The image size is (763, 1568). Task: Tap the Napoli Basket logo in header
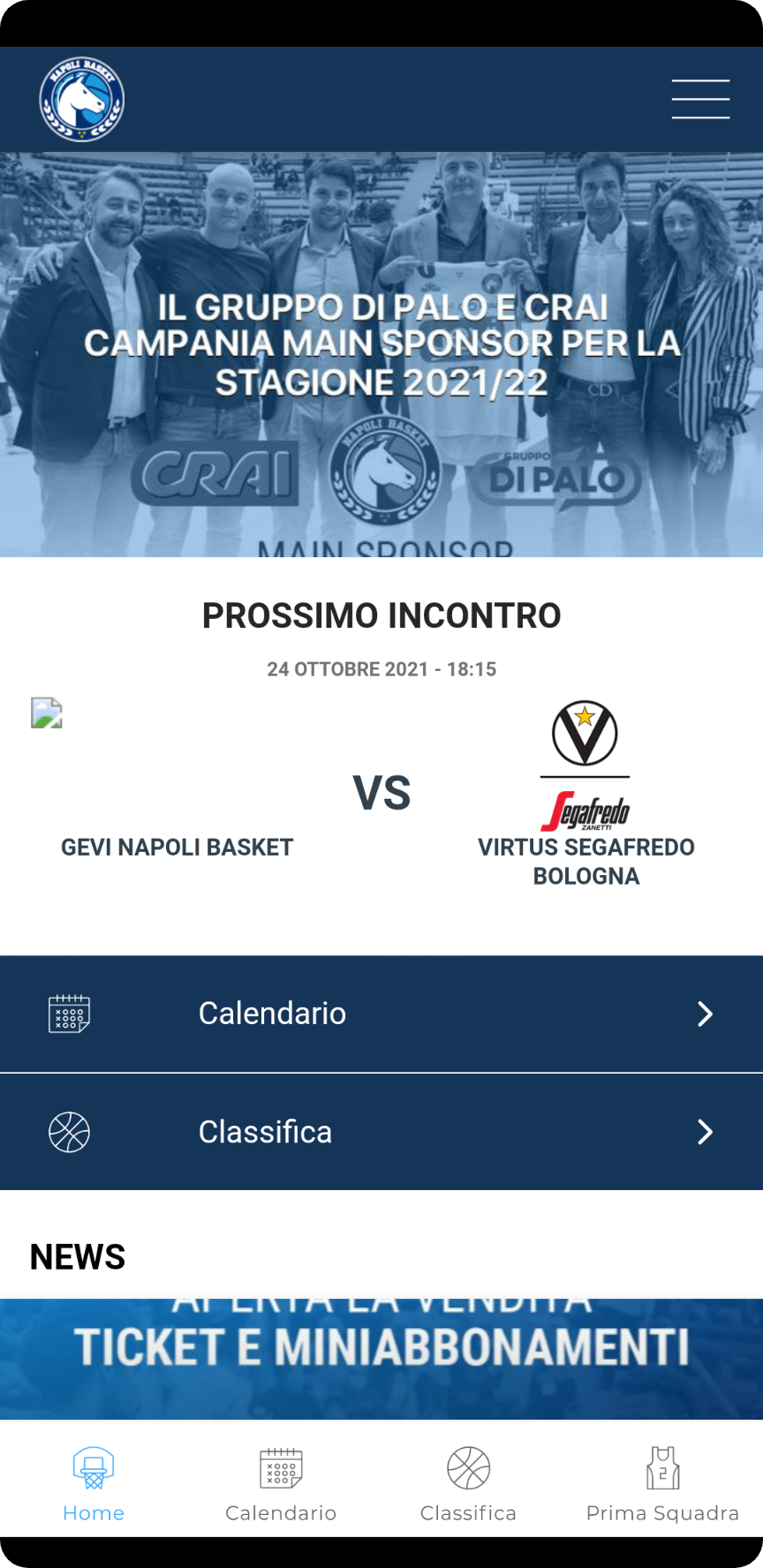click(x=81, y=100)
